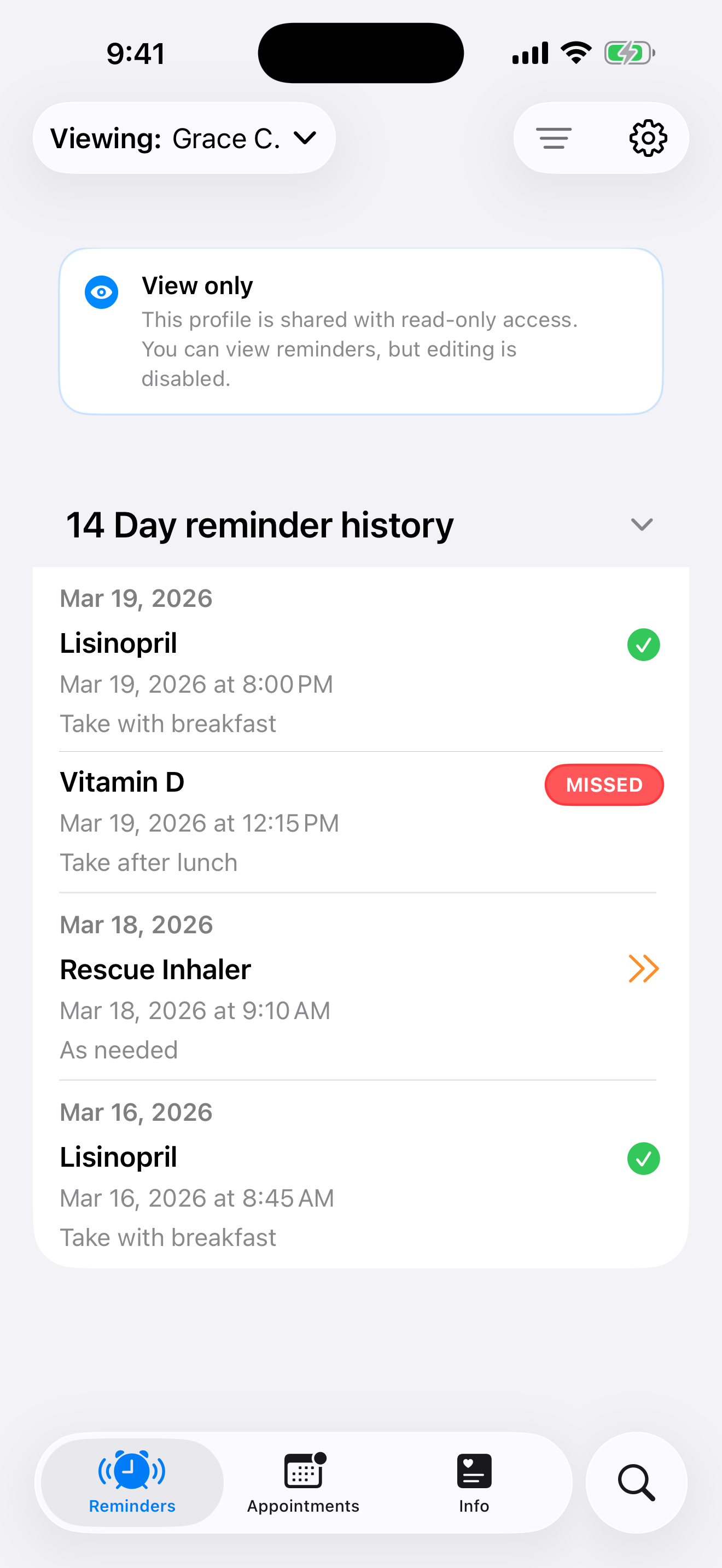Tap the battery charging indicator
Image resolution: width=722 pixels, height=1568 pixels.
pos(627,52)
